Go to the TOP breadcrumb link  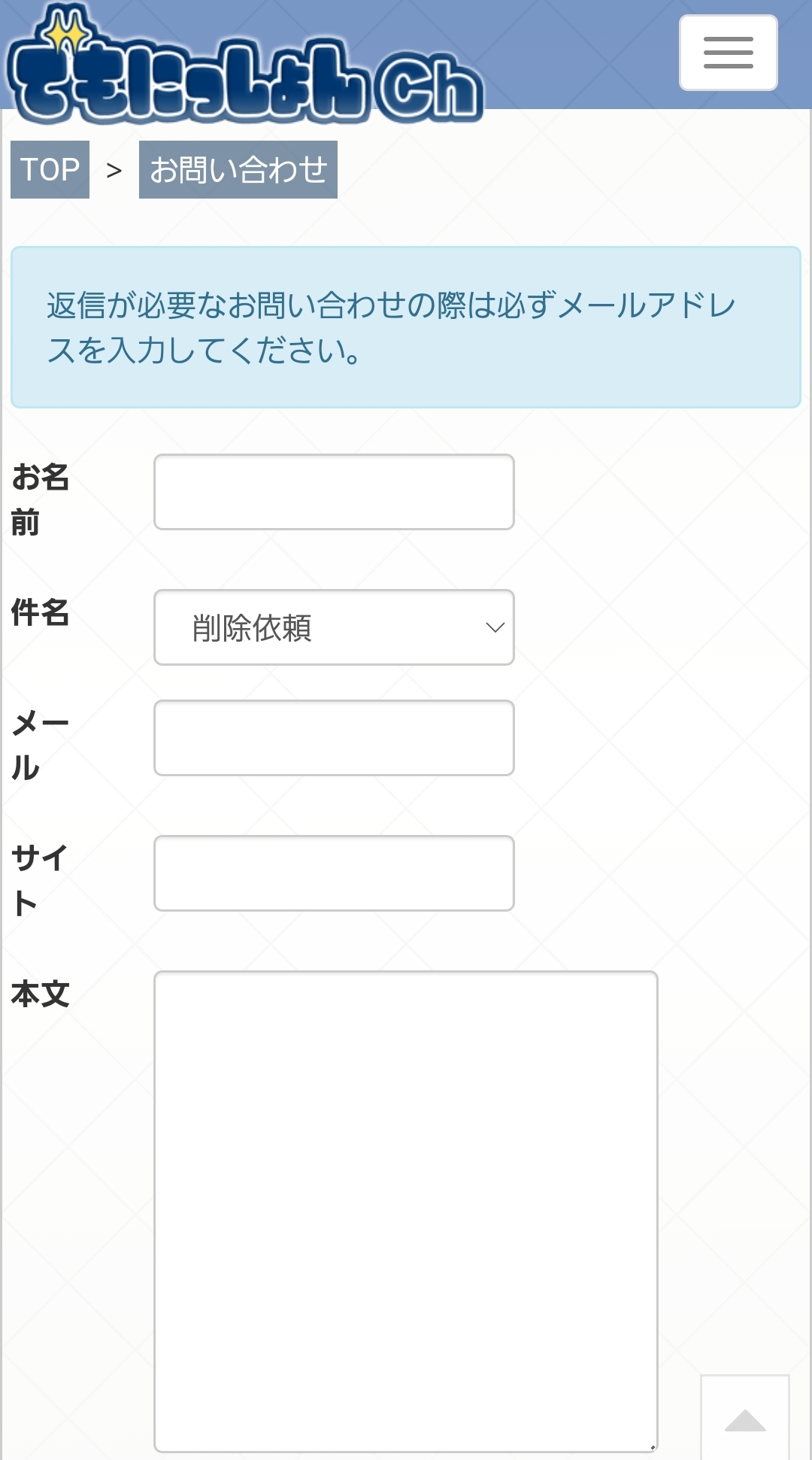(x=50, y=169)
